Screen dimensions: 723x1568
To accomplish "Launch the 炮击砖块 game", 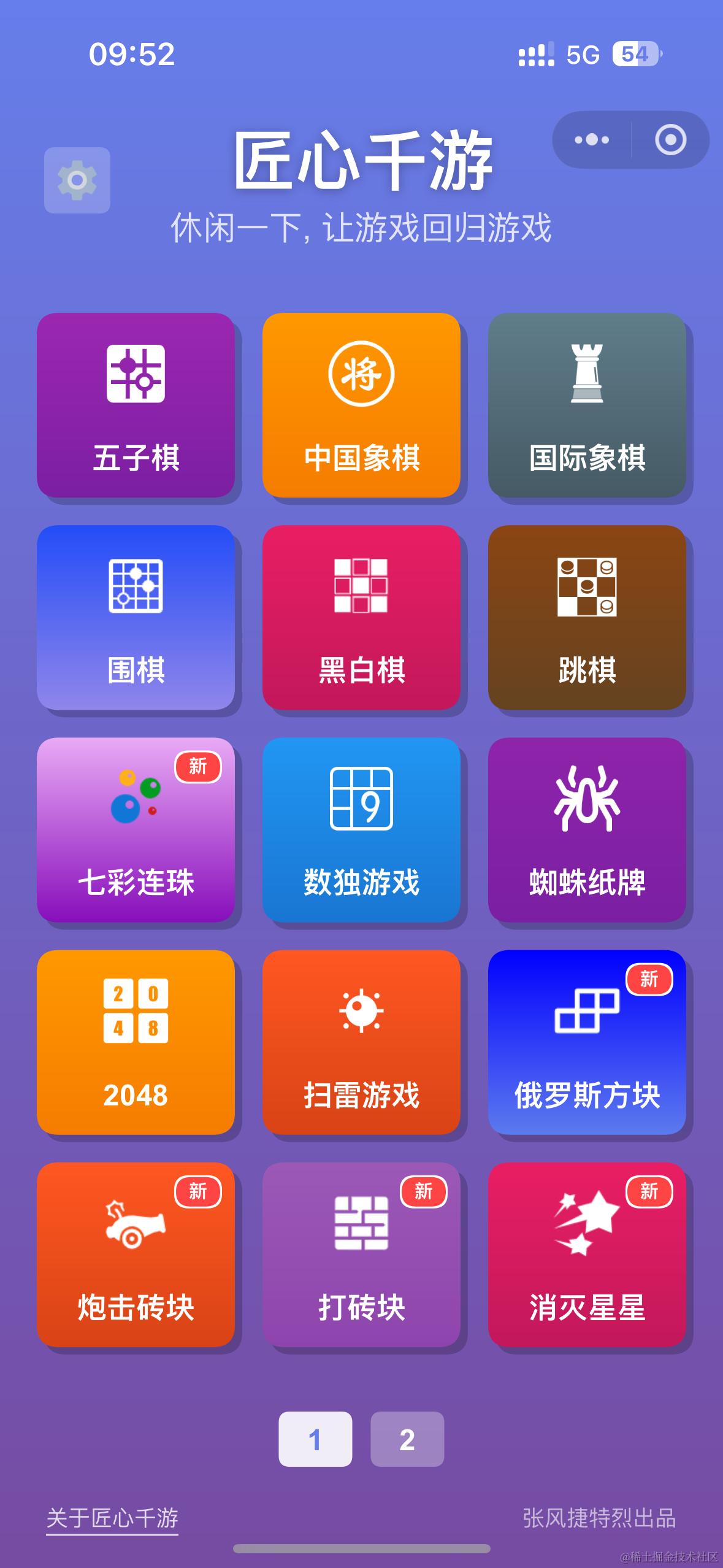I will coord(136,1254).
